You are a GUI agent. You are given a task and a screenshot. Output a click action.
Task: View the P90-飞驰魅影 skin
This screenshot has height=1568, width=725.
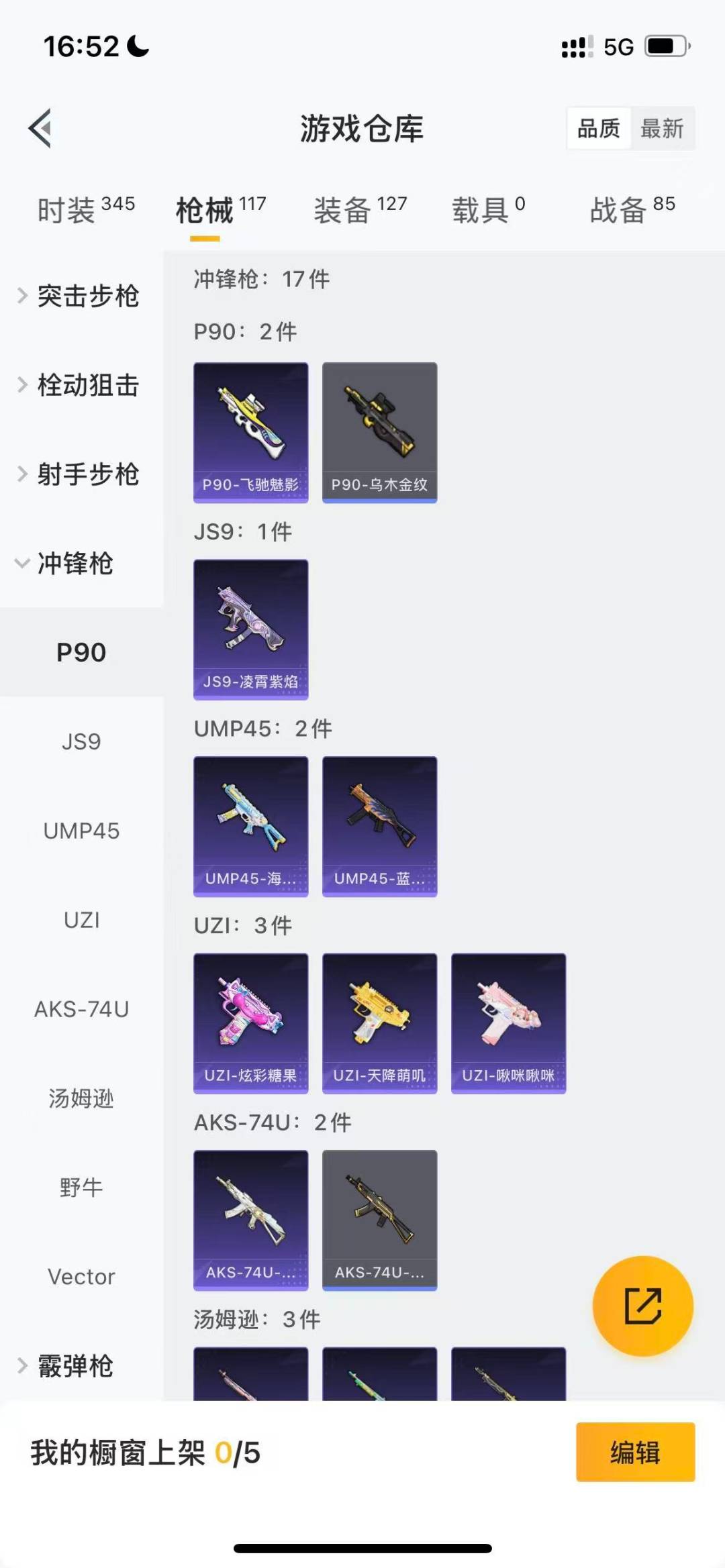click(x=250, y=432)
